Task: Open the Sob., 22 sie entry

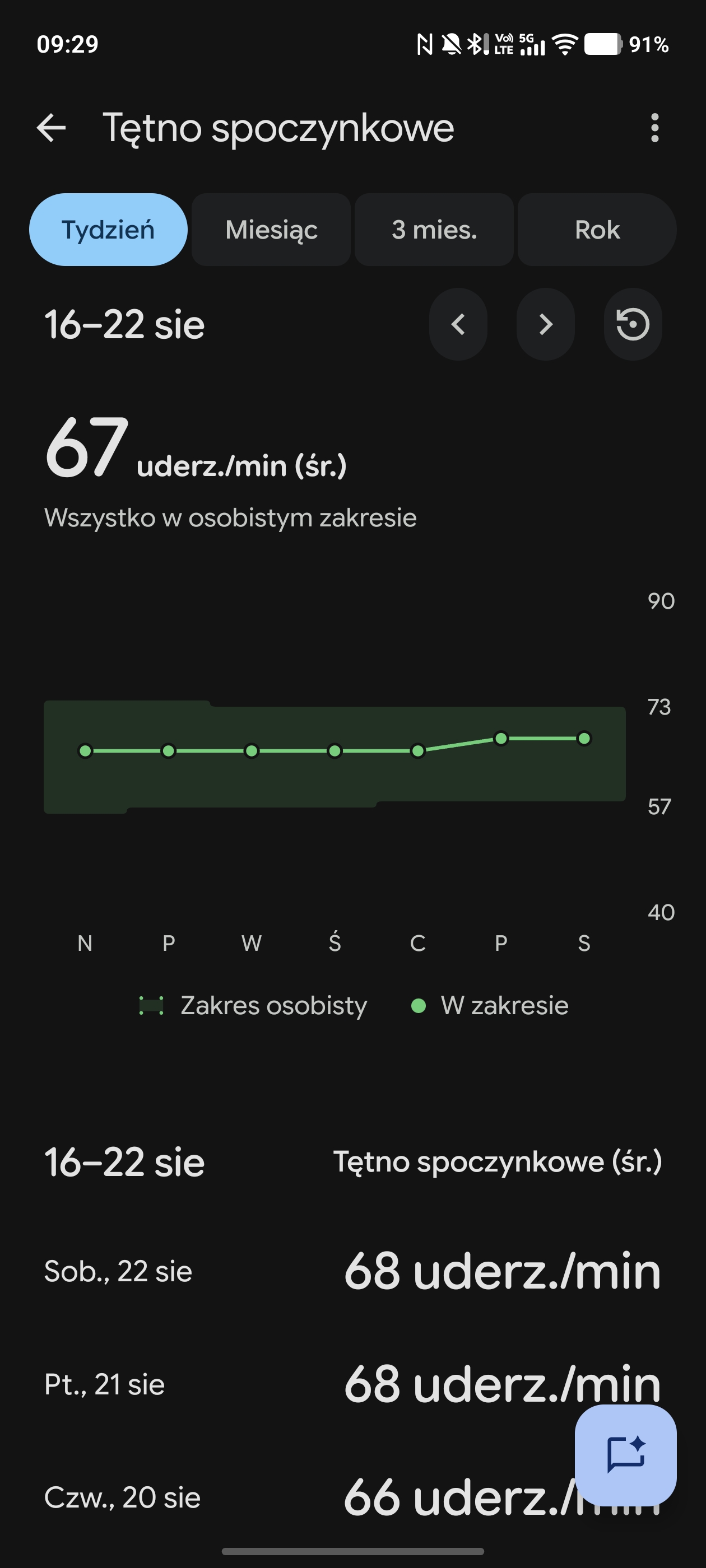Action: point(352,1271)
